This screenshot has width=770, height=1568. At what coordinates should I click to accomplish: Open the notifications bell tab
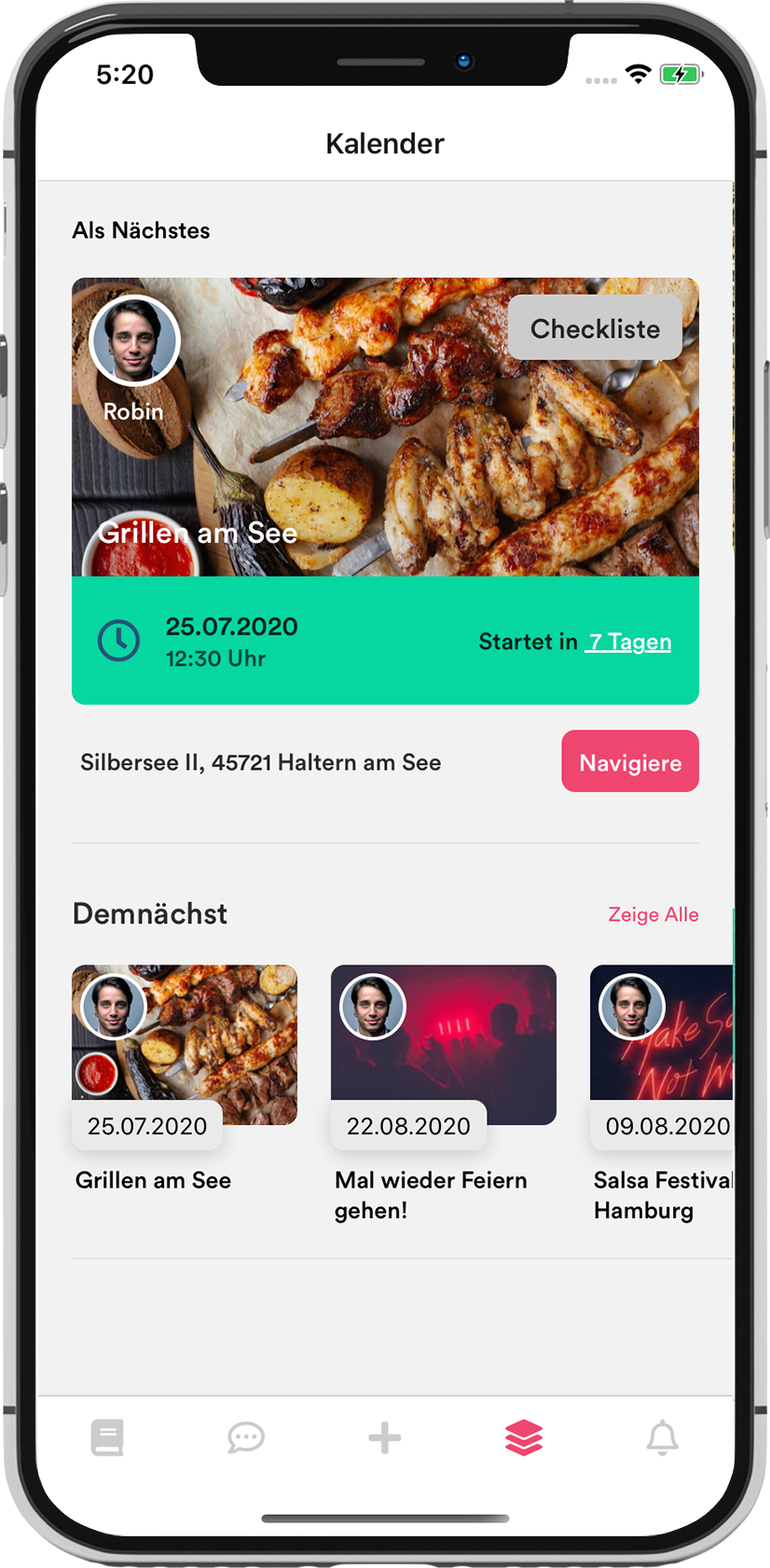click(x=662, y=1437)
